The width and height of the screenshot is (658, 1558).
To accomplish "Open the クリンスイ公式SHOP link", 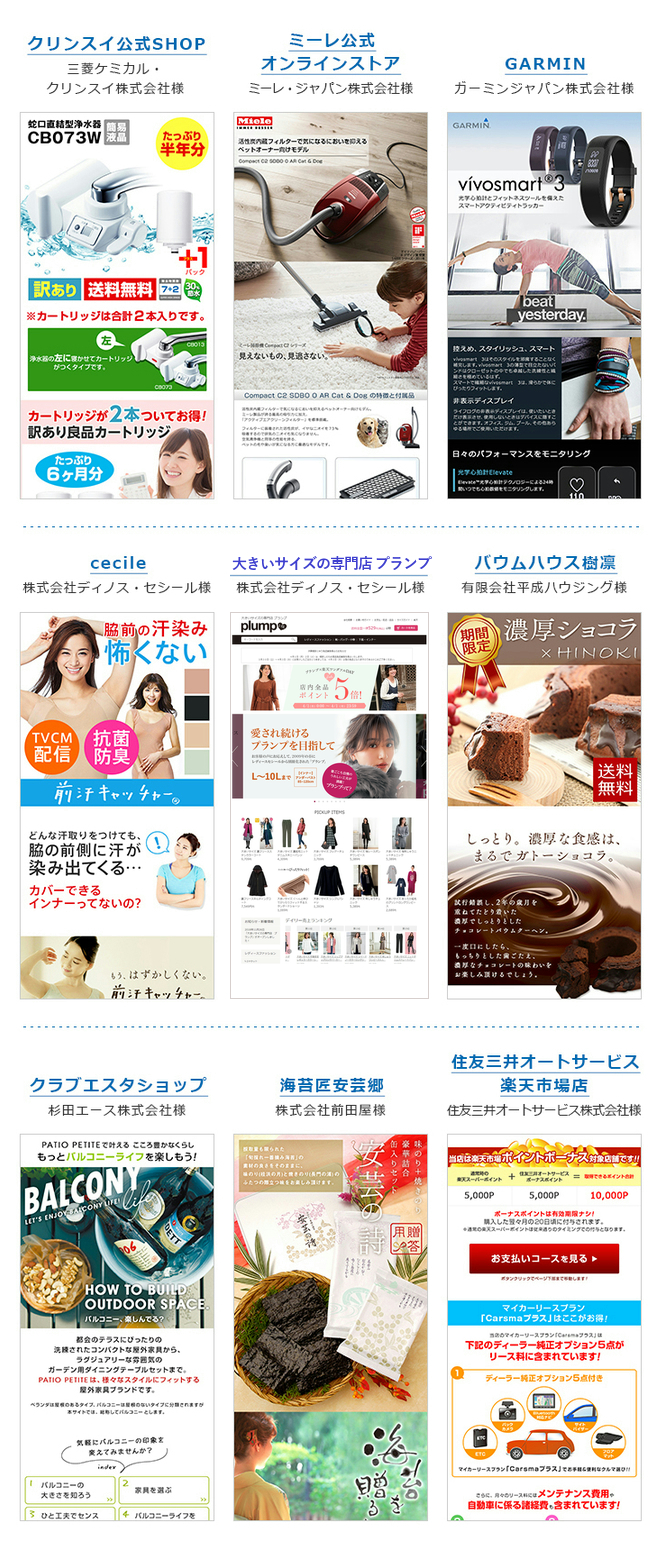I will [116, 44].
